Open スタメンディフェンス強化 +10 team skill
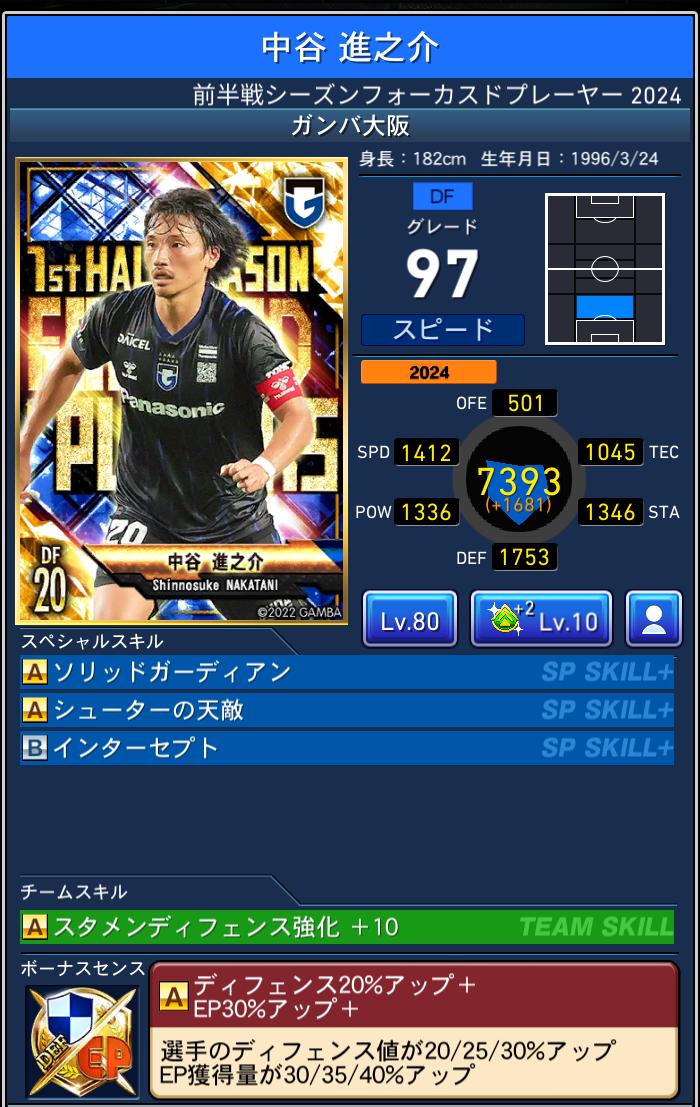 pyautogui.click(x=346, y=926)
